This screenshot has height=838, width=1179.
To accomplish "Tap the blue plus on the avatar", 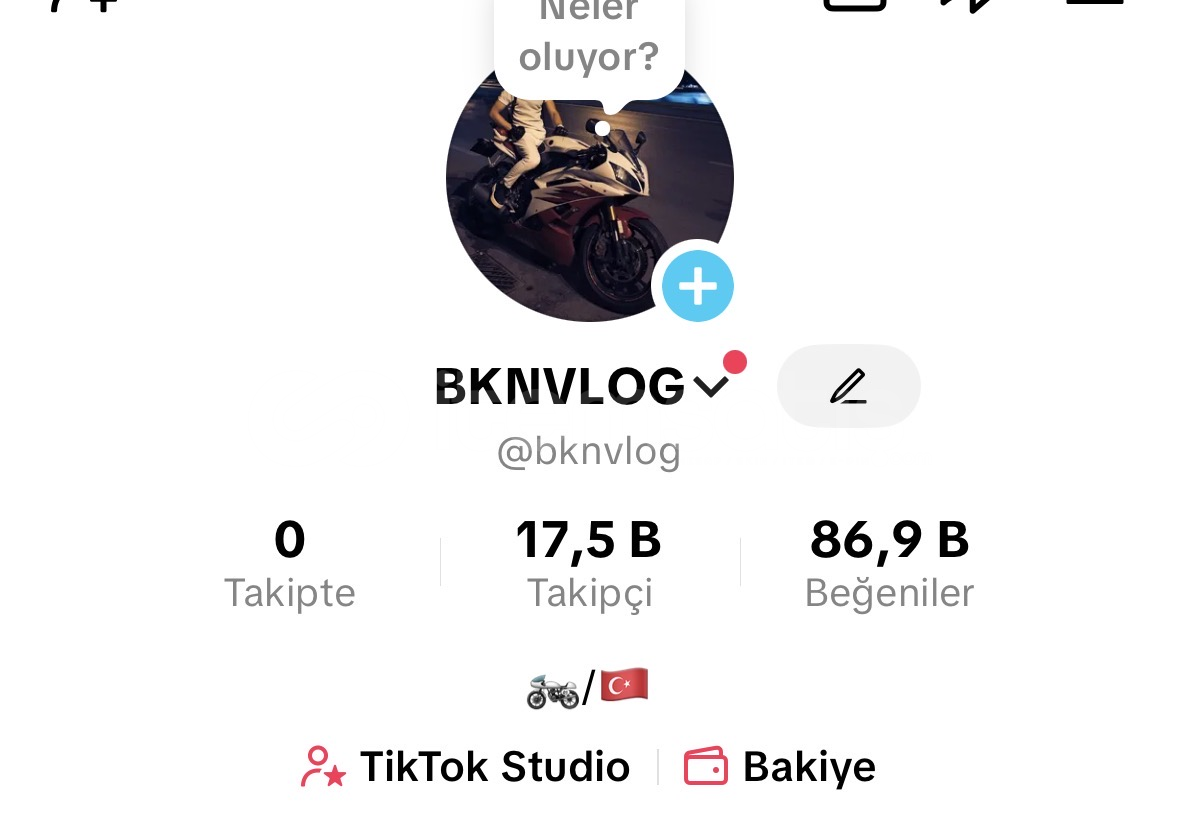I will click(698, 287).
